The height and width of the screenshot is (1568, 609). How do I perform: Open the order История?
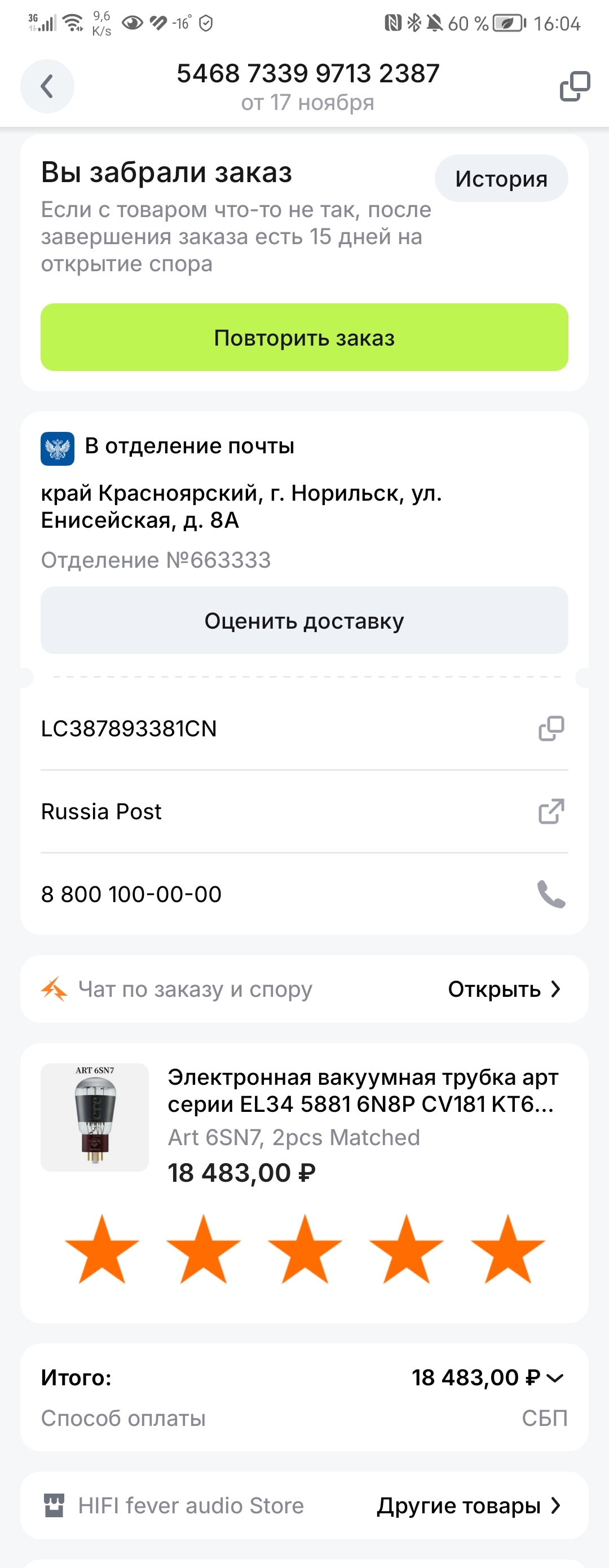501,178
